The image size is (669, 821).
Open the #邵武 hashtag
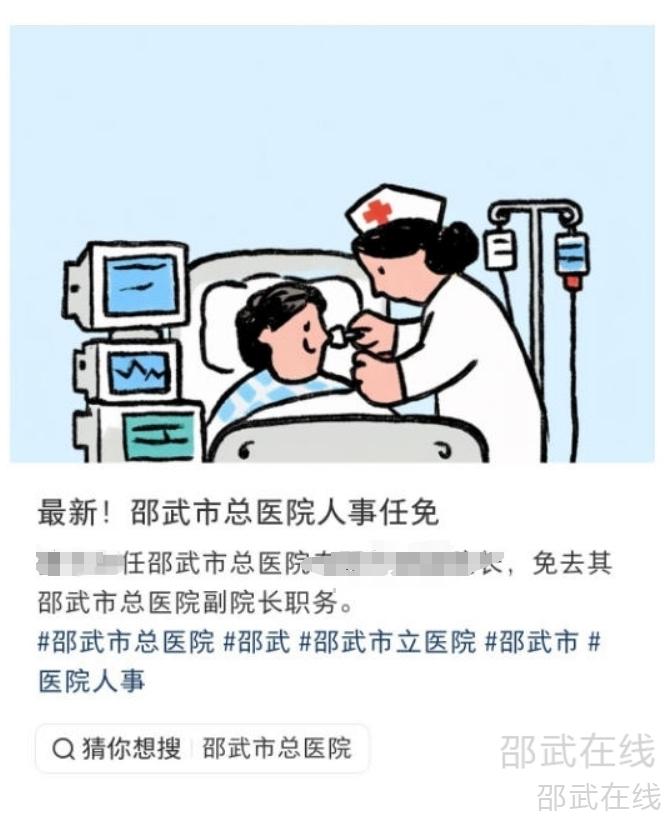point(257,642)
